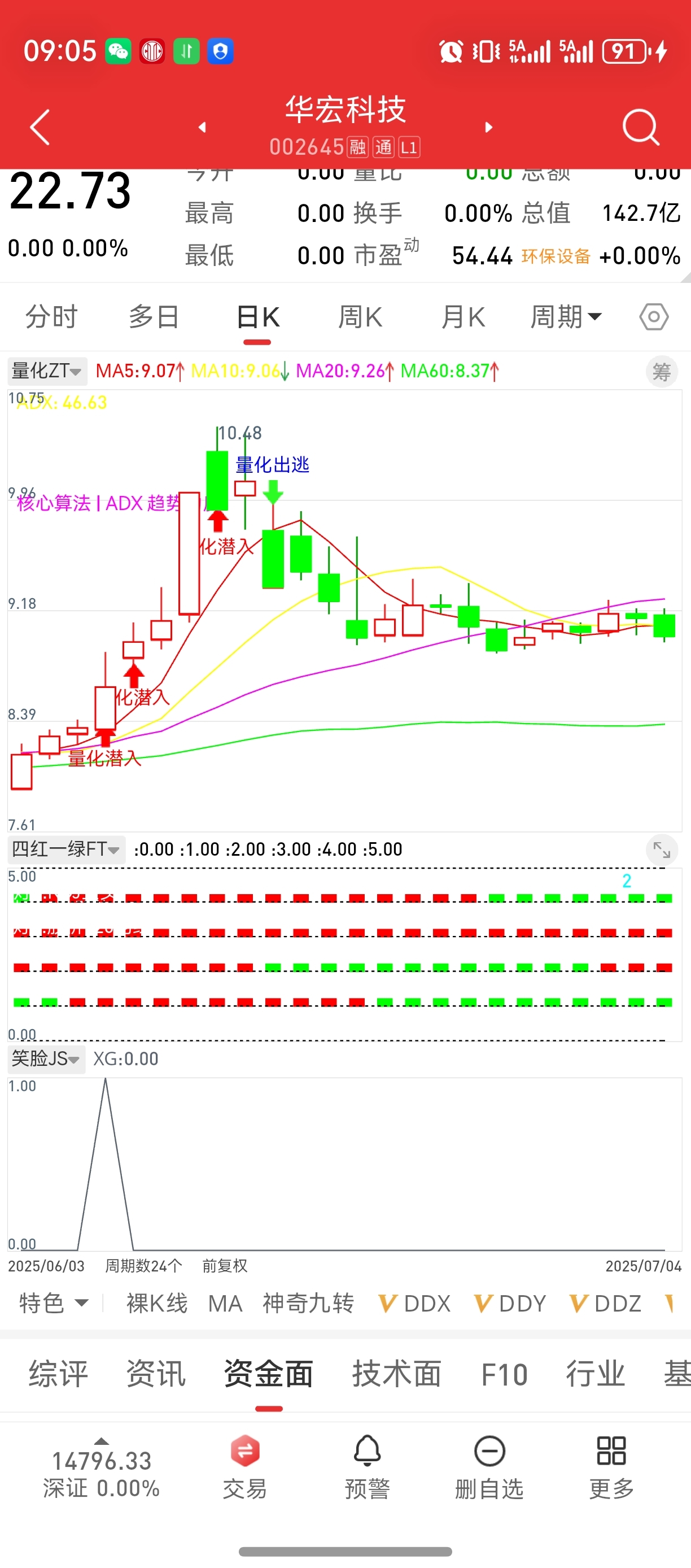
Task: Open the 特色 indicator dropdown
Action: 54,1303
